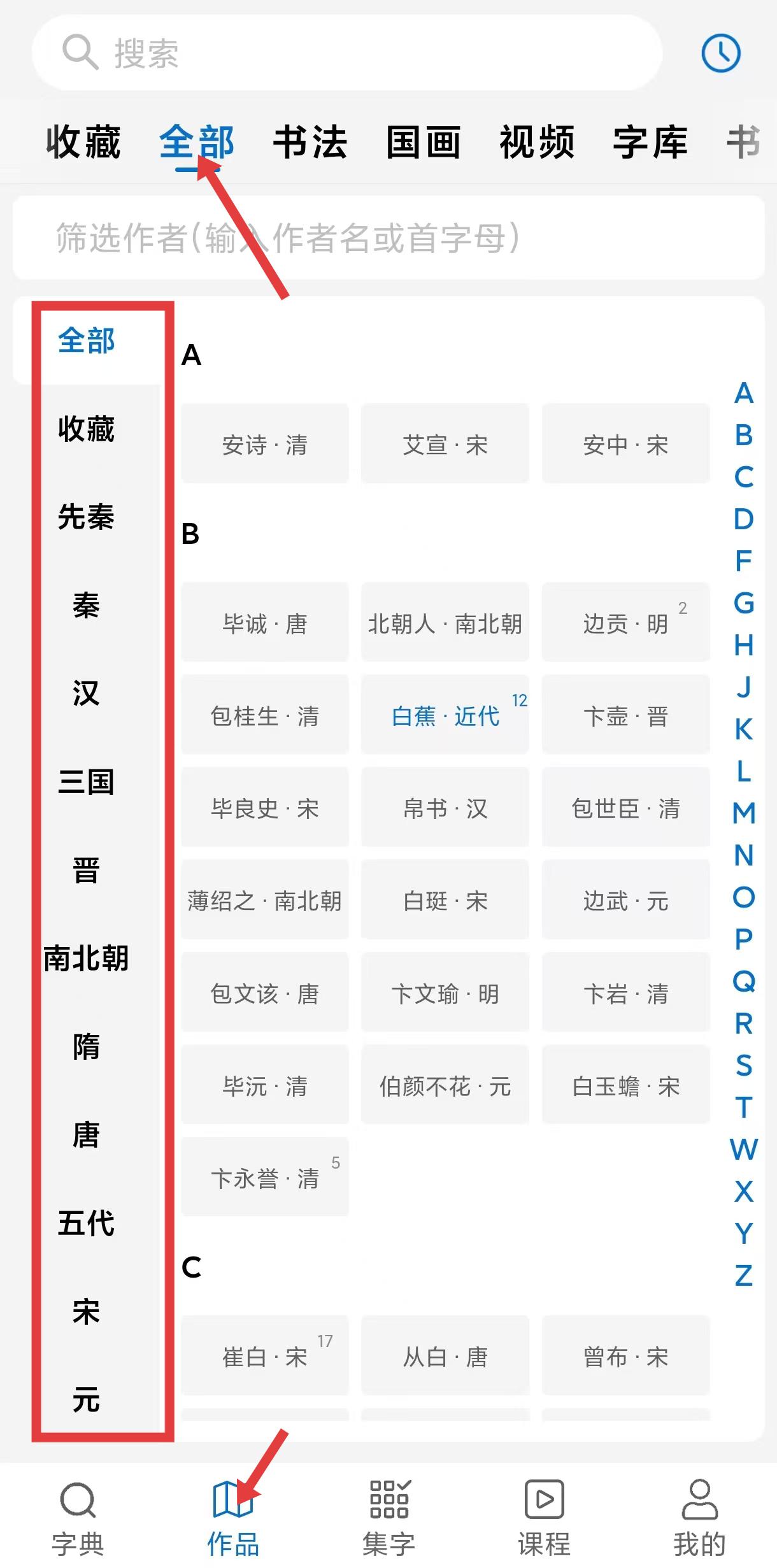This screenshot has height=1568, width=777.
Task: Open author 崔白 · 宋
Action: click(x=265, y=1355)
